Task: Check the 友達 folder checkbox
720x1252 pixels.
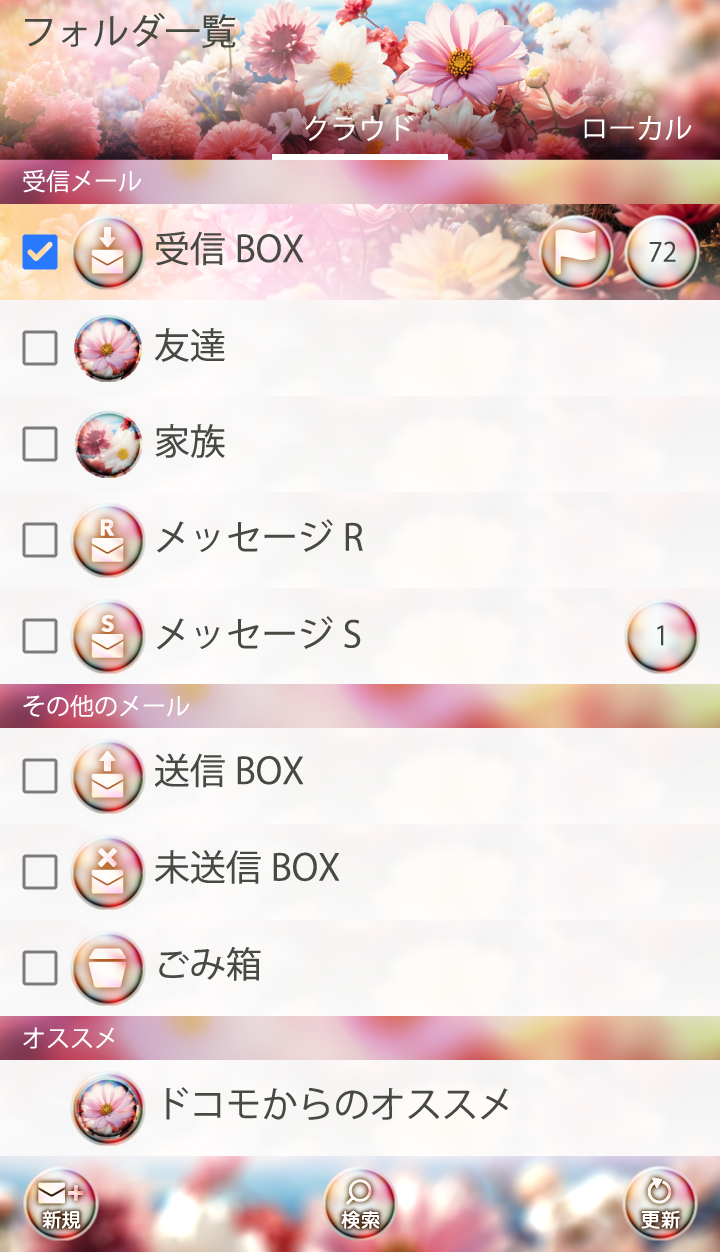Action: [x=40, y=348]
